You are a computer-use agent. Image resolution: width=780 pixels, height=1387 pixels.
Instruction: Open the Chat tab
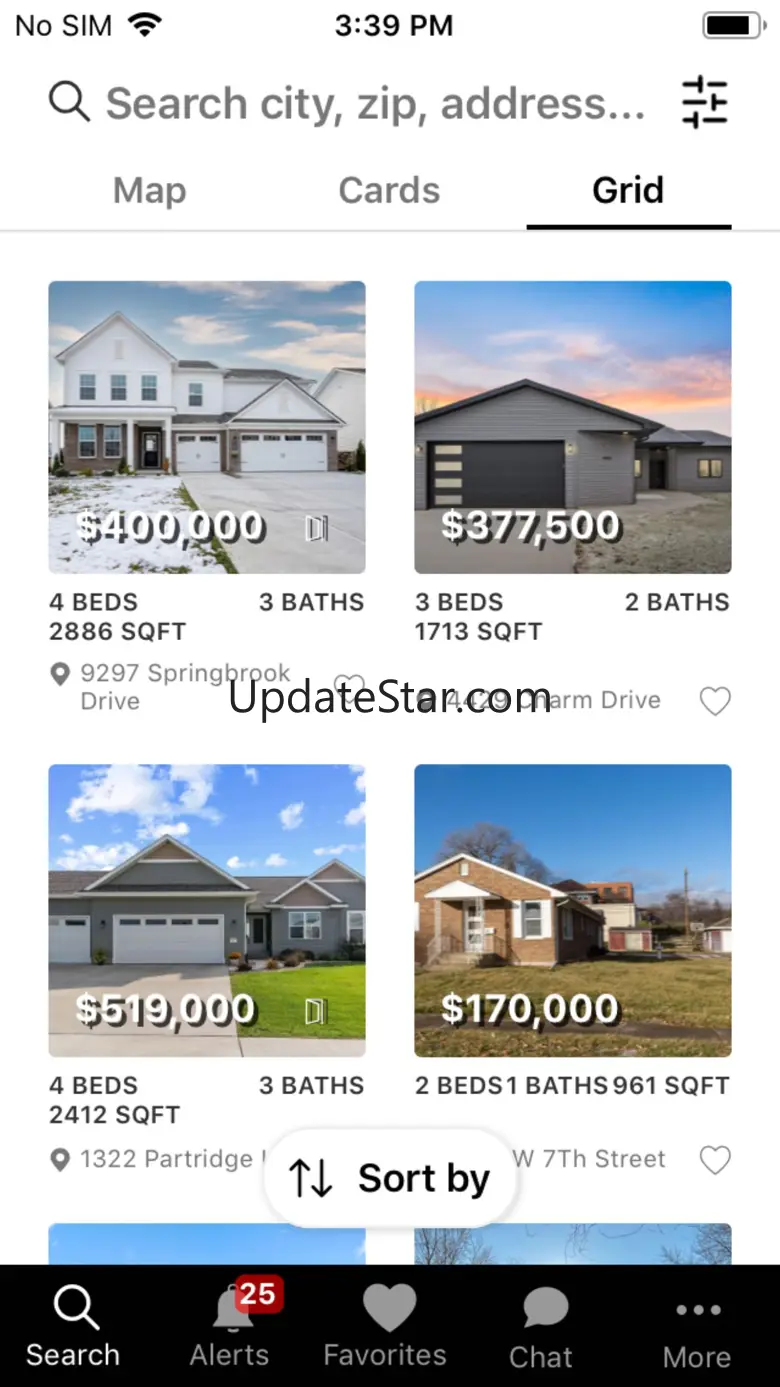pos(542,1325)
